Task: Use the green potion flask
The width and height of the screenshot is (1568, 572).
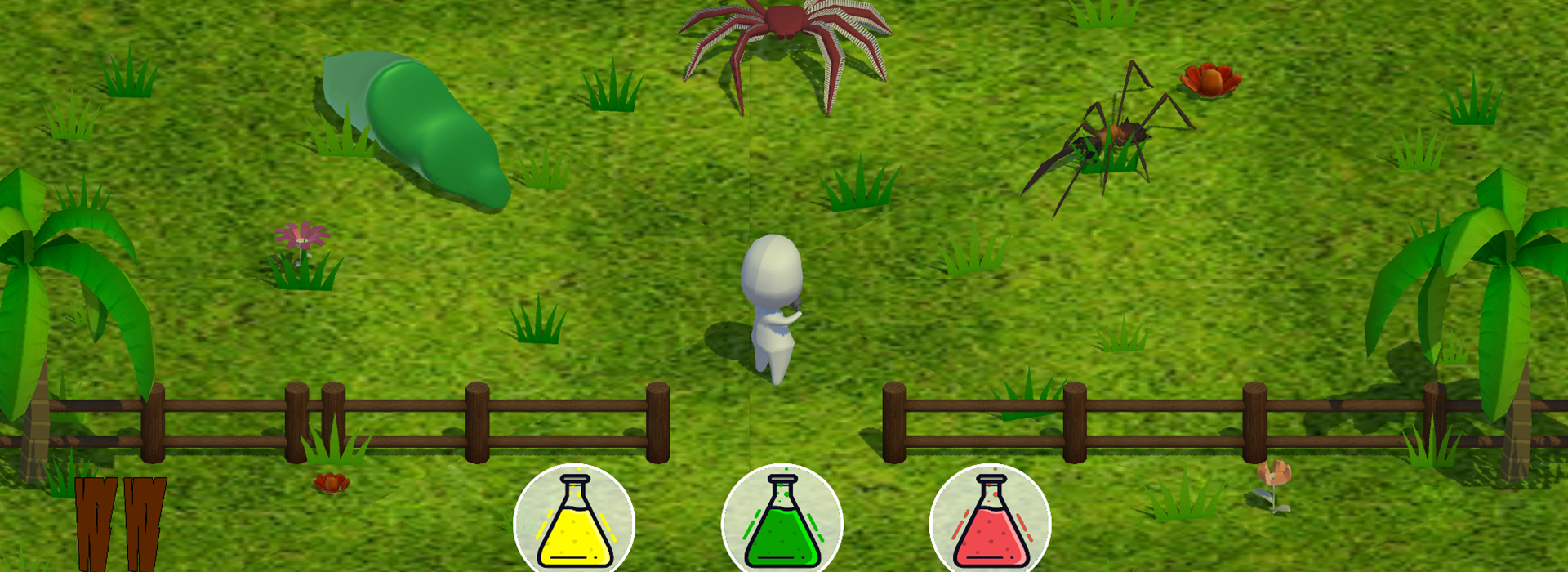Action: [x=782, y=521]
